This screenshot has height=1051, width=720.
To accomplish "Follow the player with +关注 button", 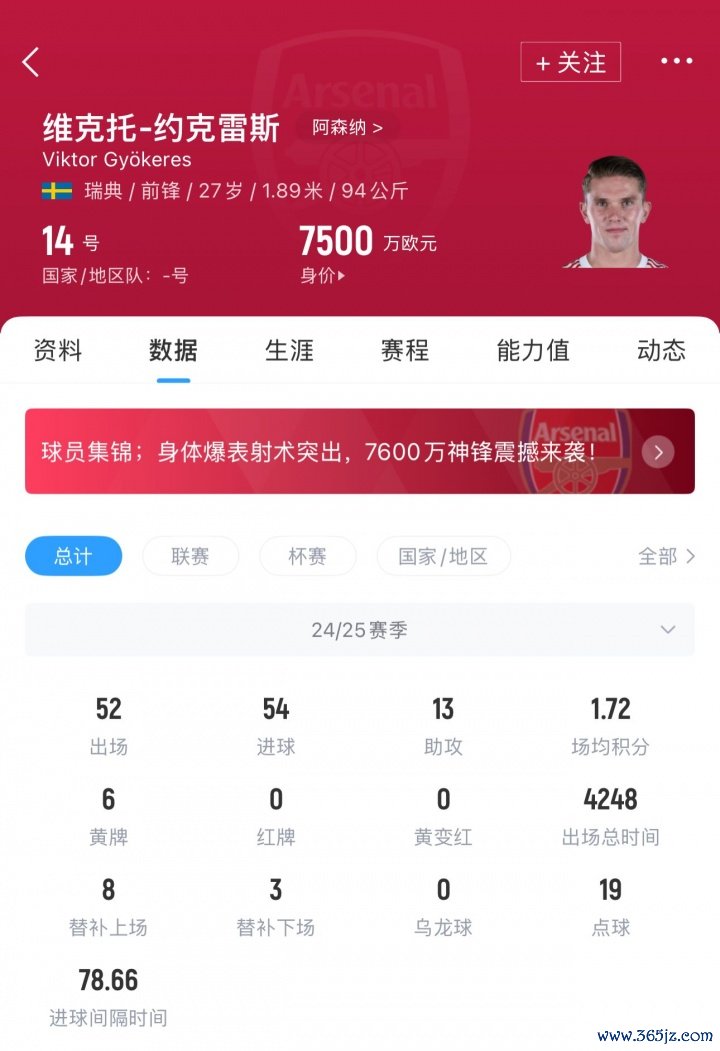I will click(570, 62).
